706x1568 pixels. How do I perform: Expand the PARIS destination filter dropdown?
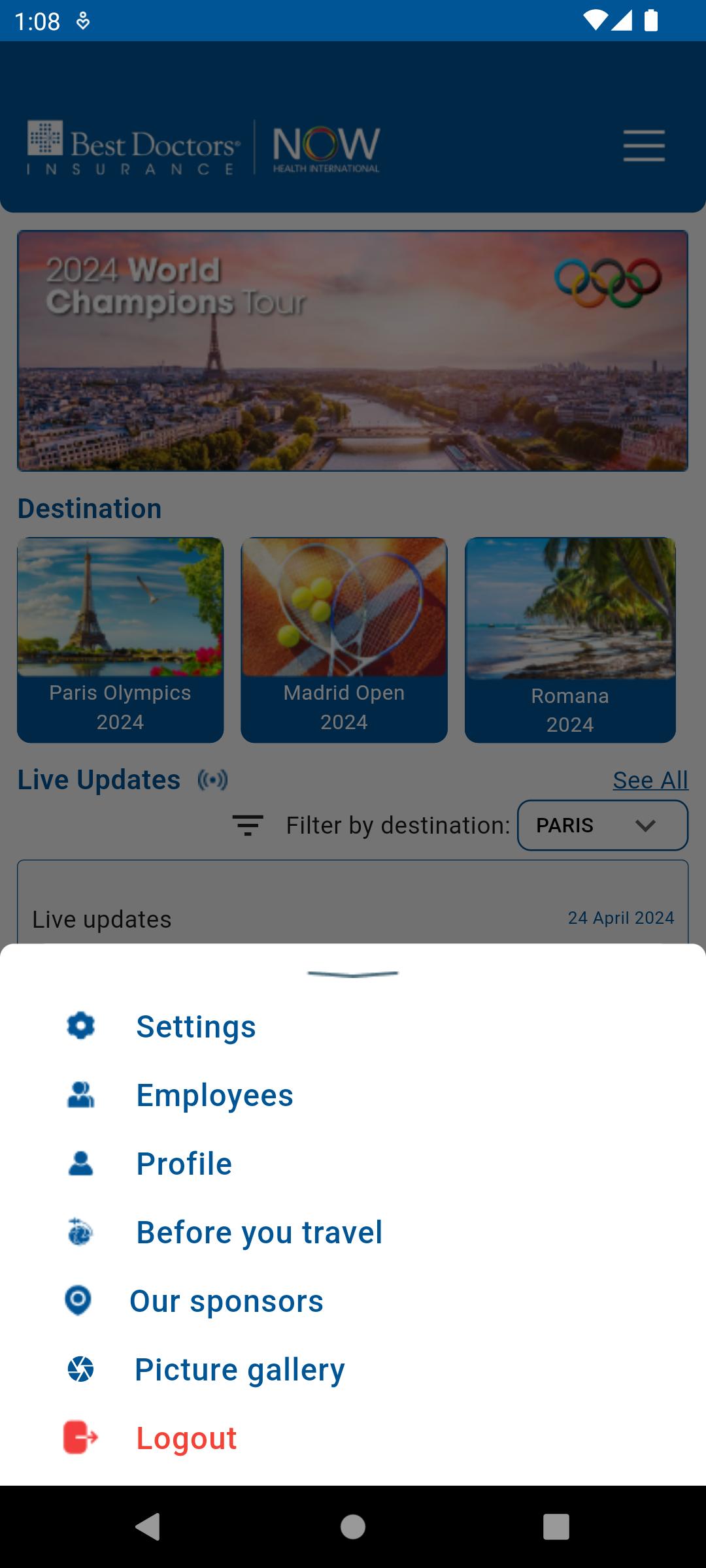point(602,825)
